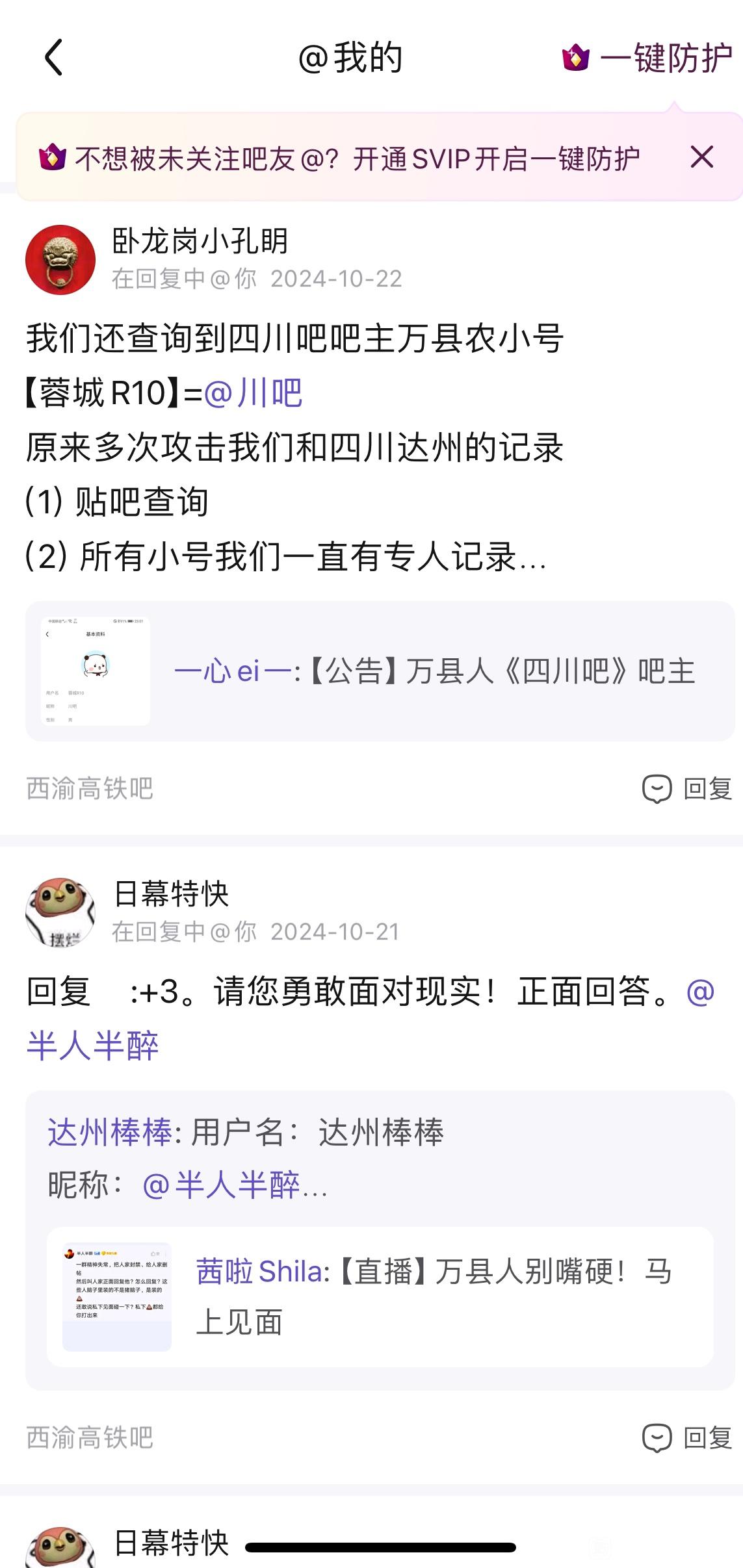Open the 茜啦Shila 【直播】 post card
This screenshot has height=1568, width=743.
tap(380, 1297)
